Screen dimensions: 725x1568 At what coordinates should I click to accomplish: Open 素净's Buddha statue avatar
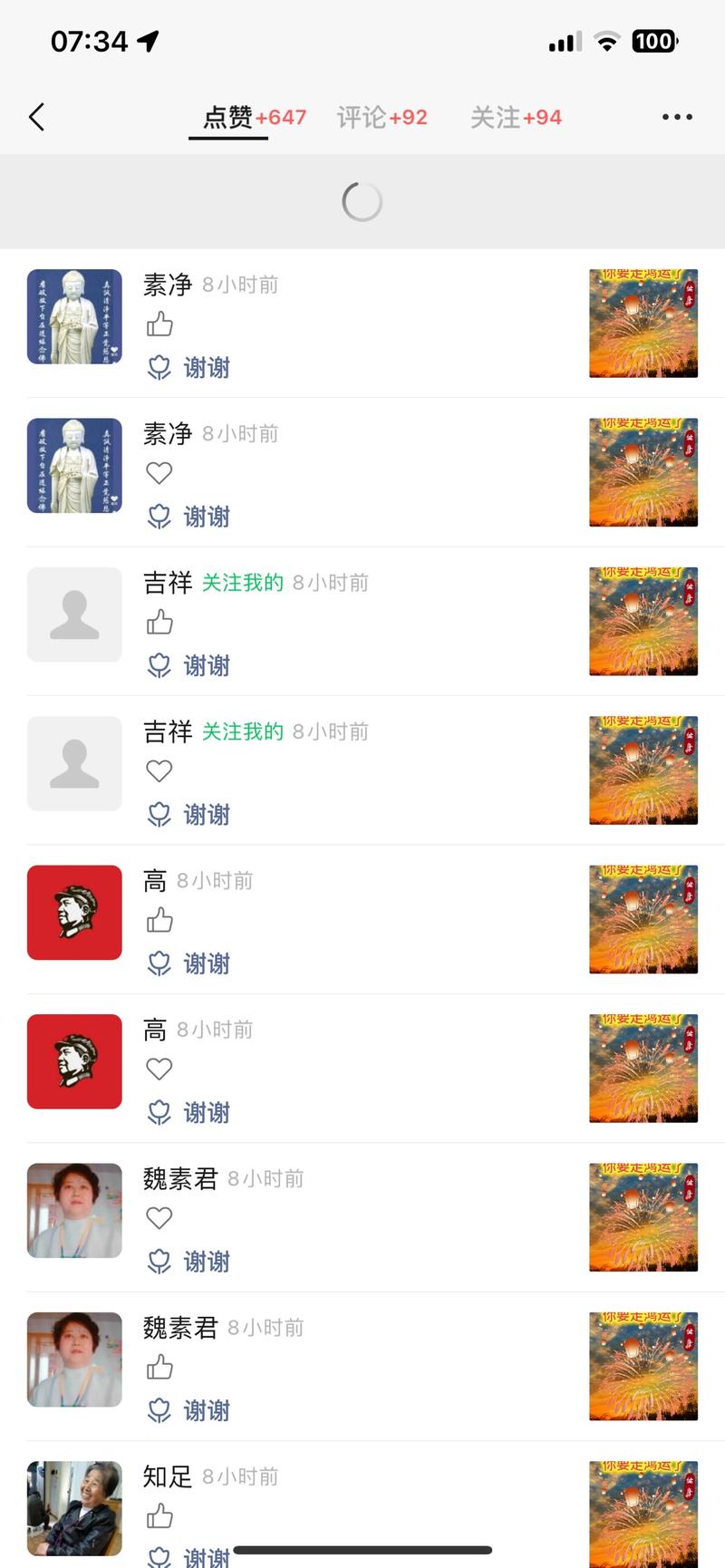point(74,316)
